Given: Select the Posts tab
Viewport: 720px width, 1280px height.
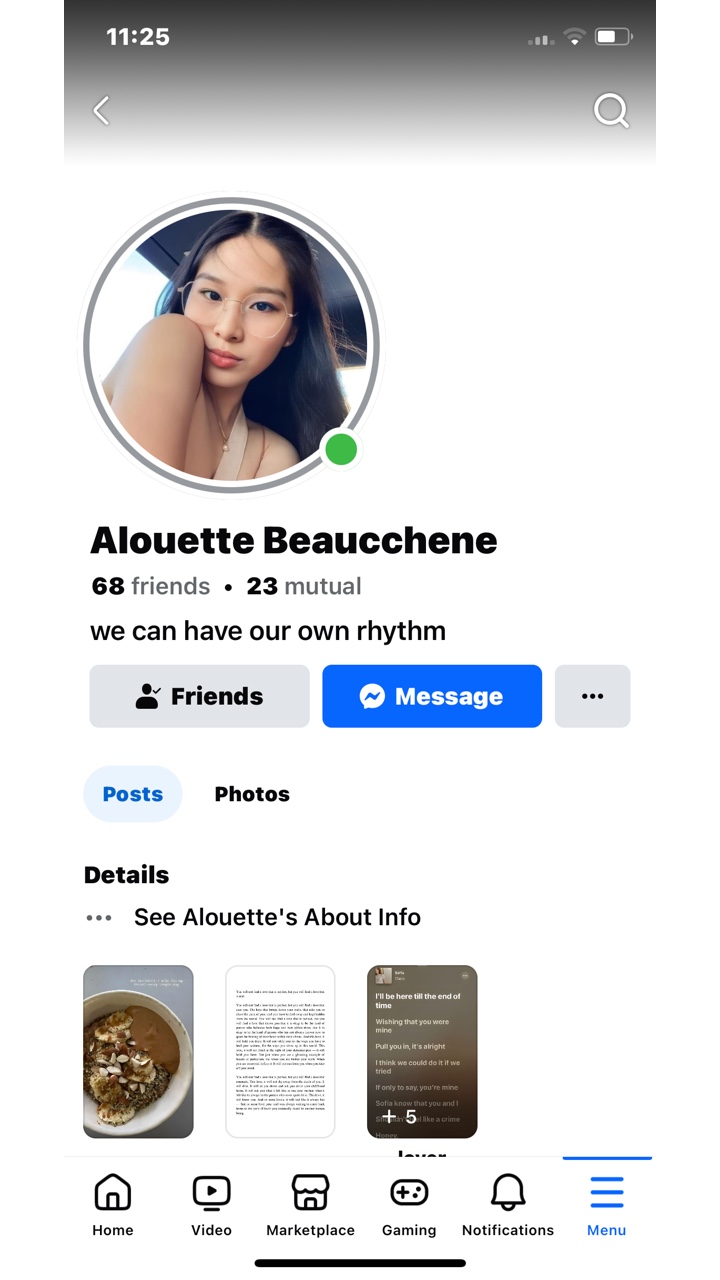Looking at the screenshot, I should pos(133,794).
